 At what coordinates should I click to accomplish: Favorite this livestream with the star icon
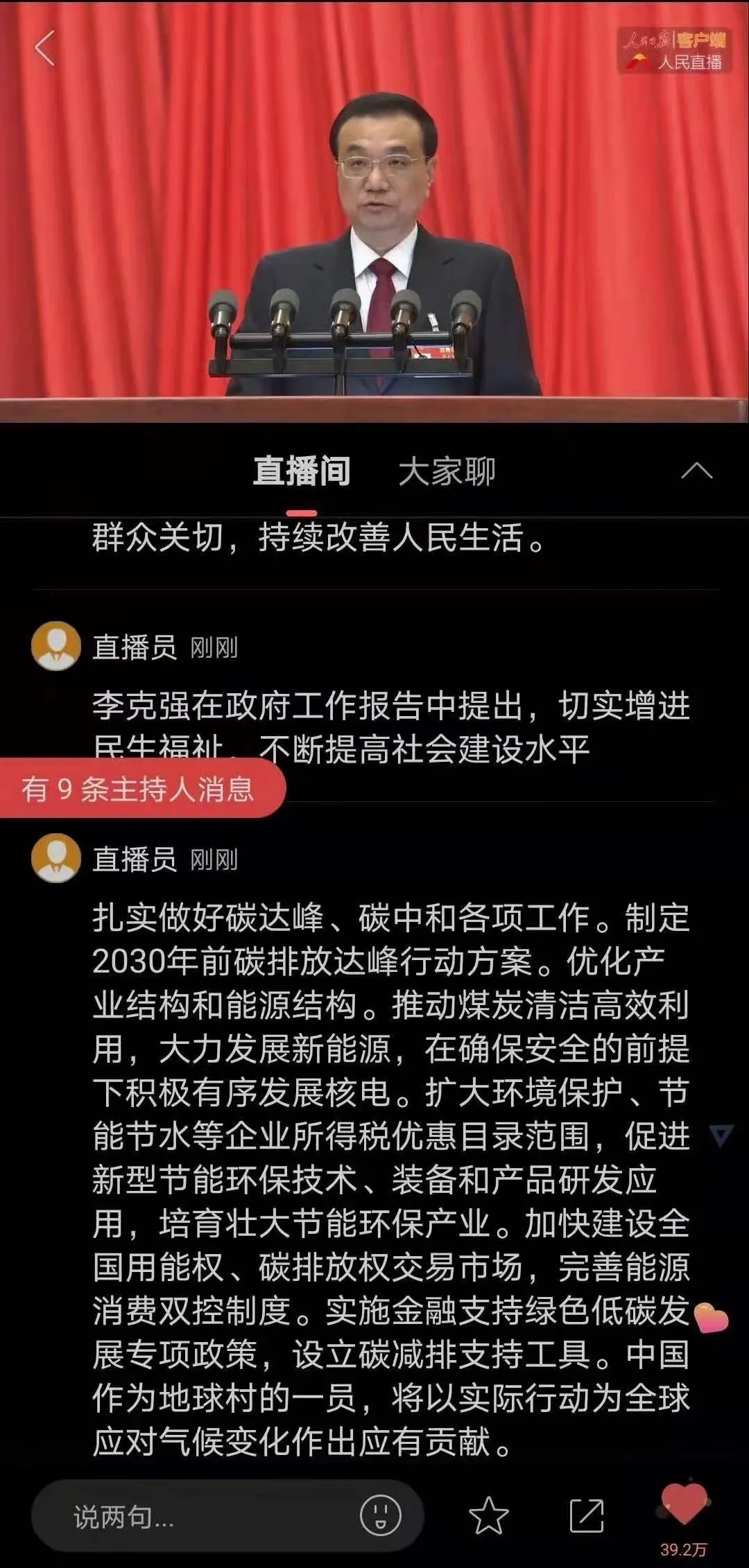coord(489,1515)
